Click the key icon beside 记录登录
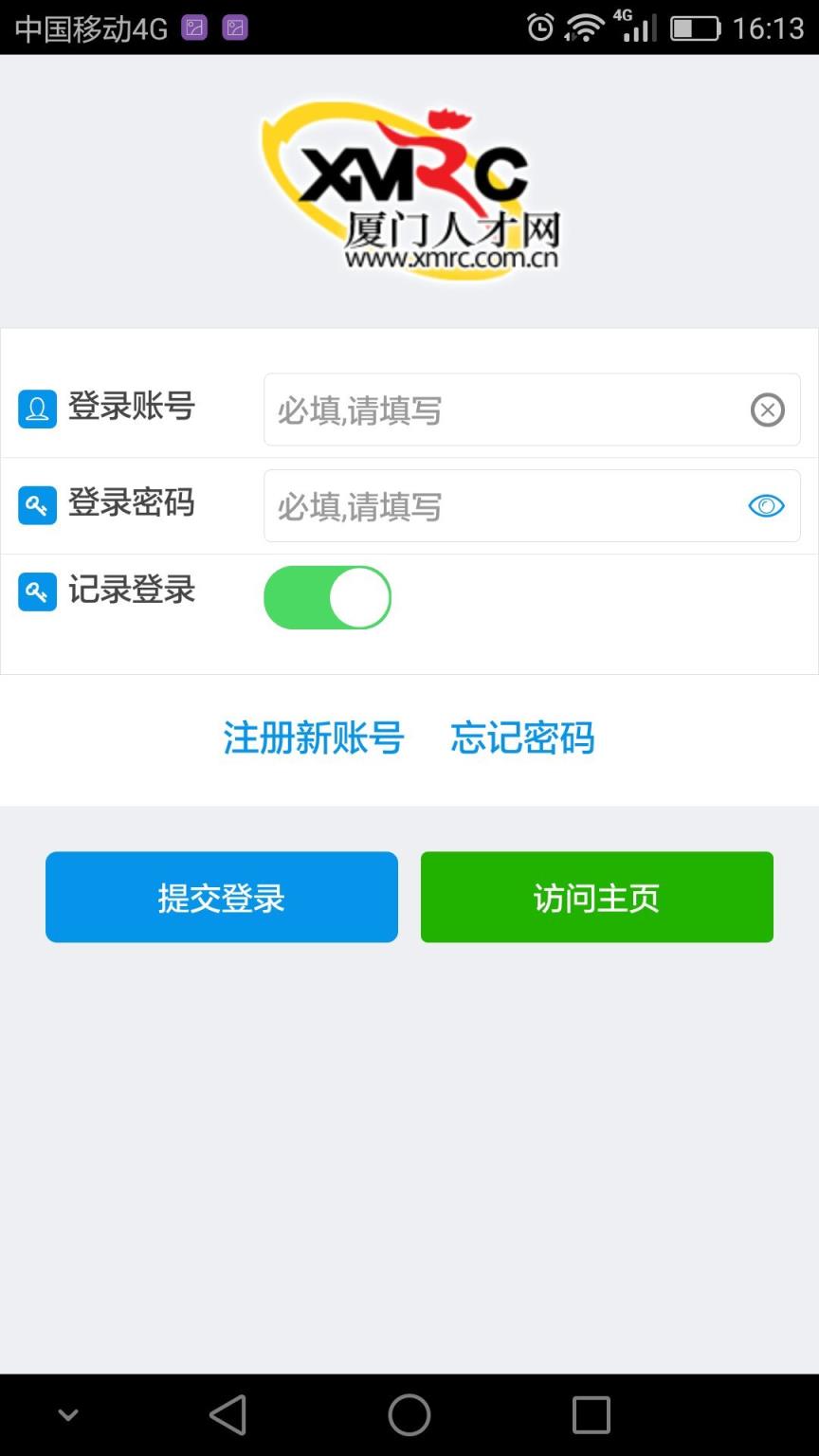Viewport: 819px width, 1456px height. coord(37,591)
